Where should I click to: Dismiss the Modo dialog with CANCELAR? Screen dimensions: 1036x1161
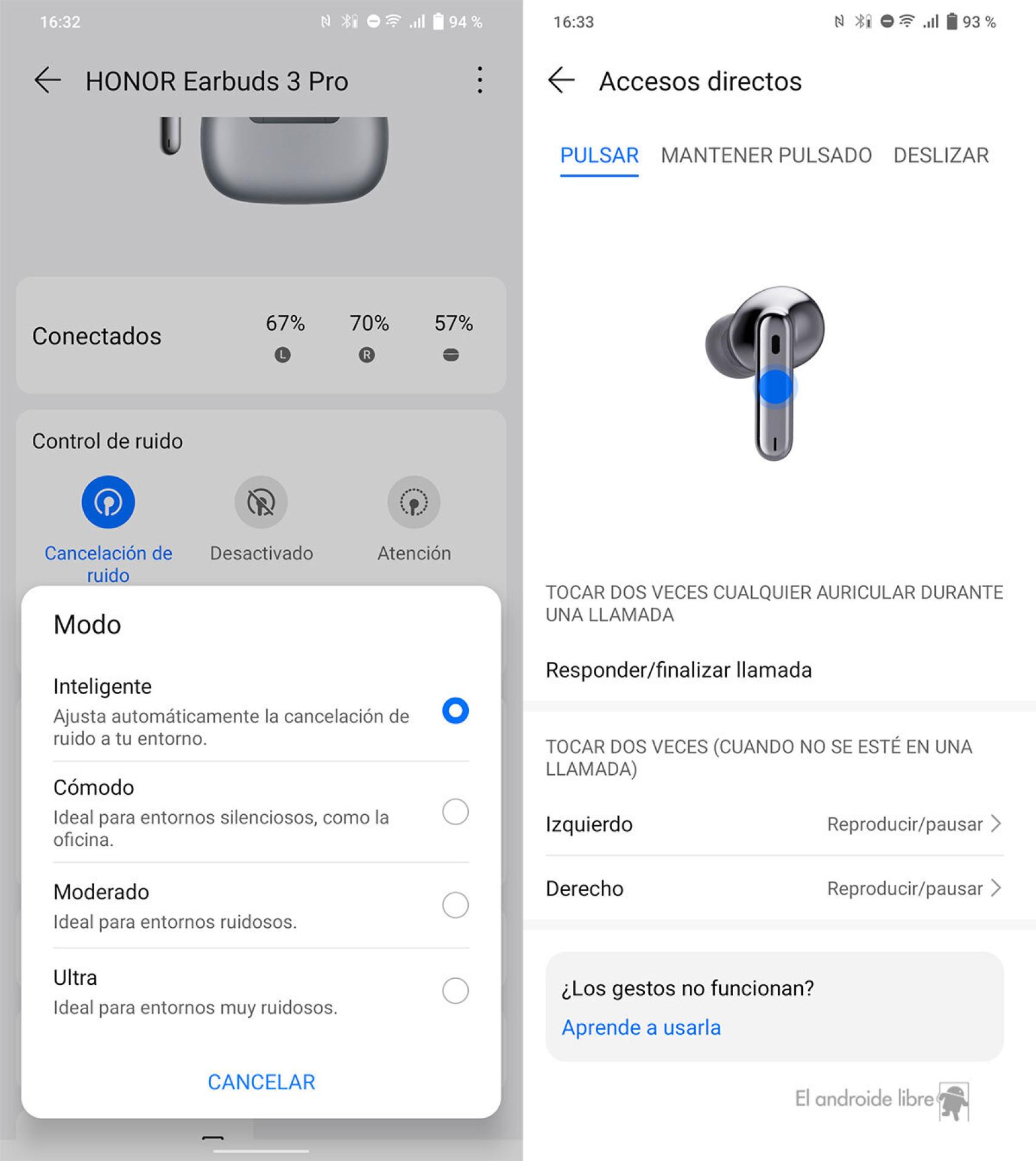tap(261, 1082)
